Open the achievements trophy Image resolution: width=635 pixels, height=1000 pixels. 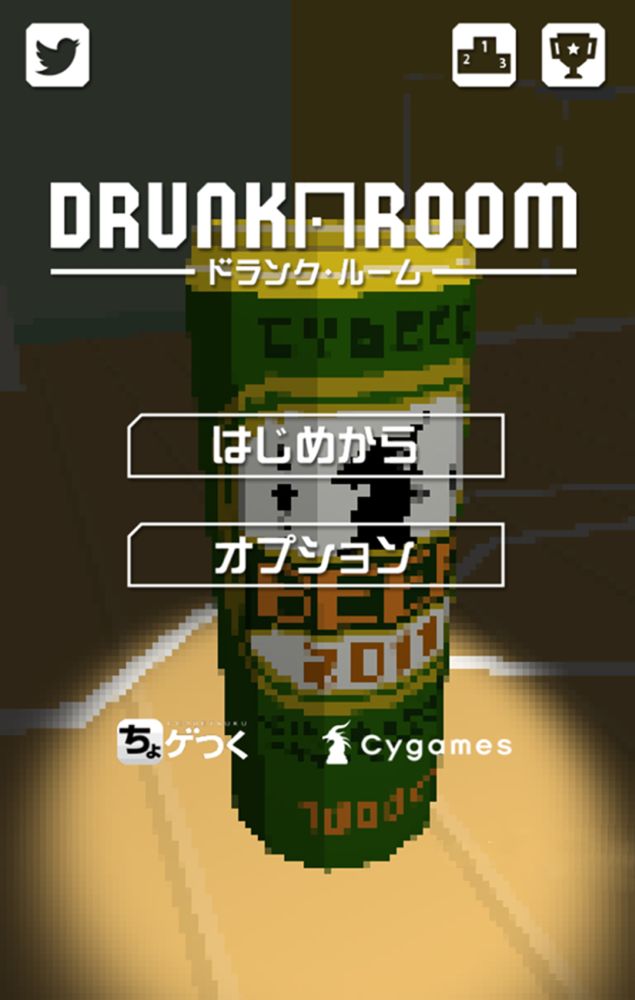click(573, 54)
